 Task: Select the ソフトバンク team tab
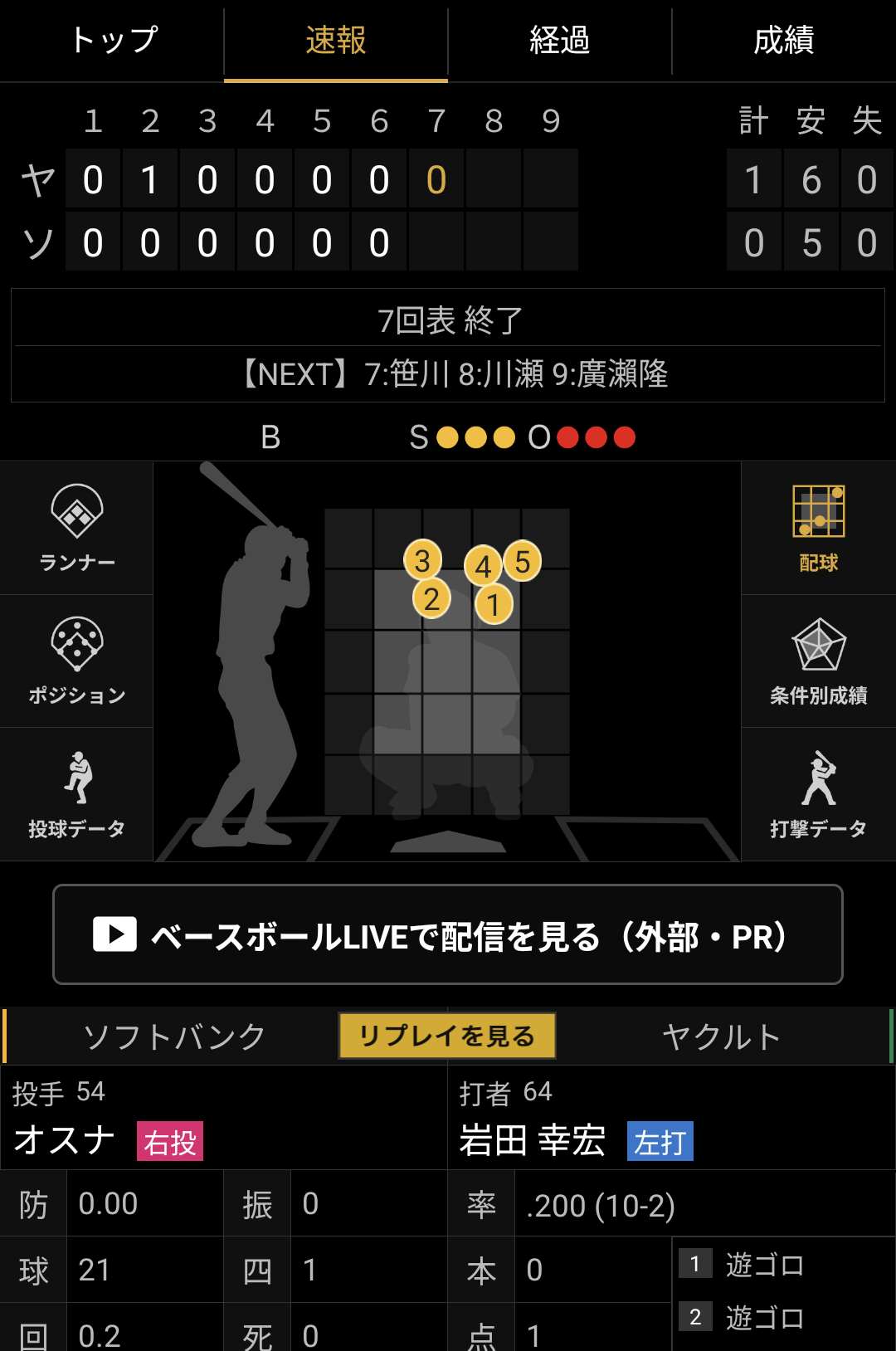point(174,1036)
